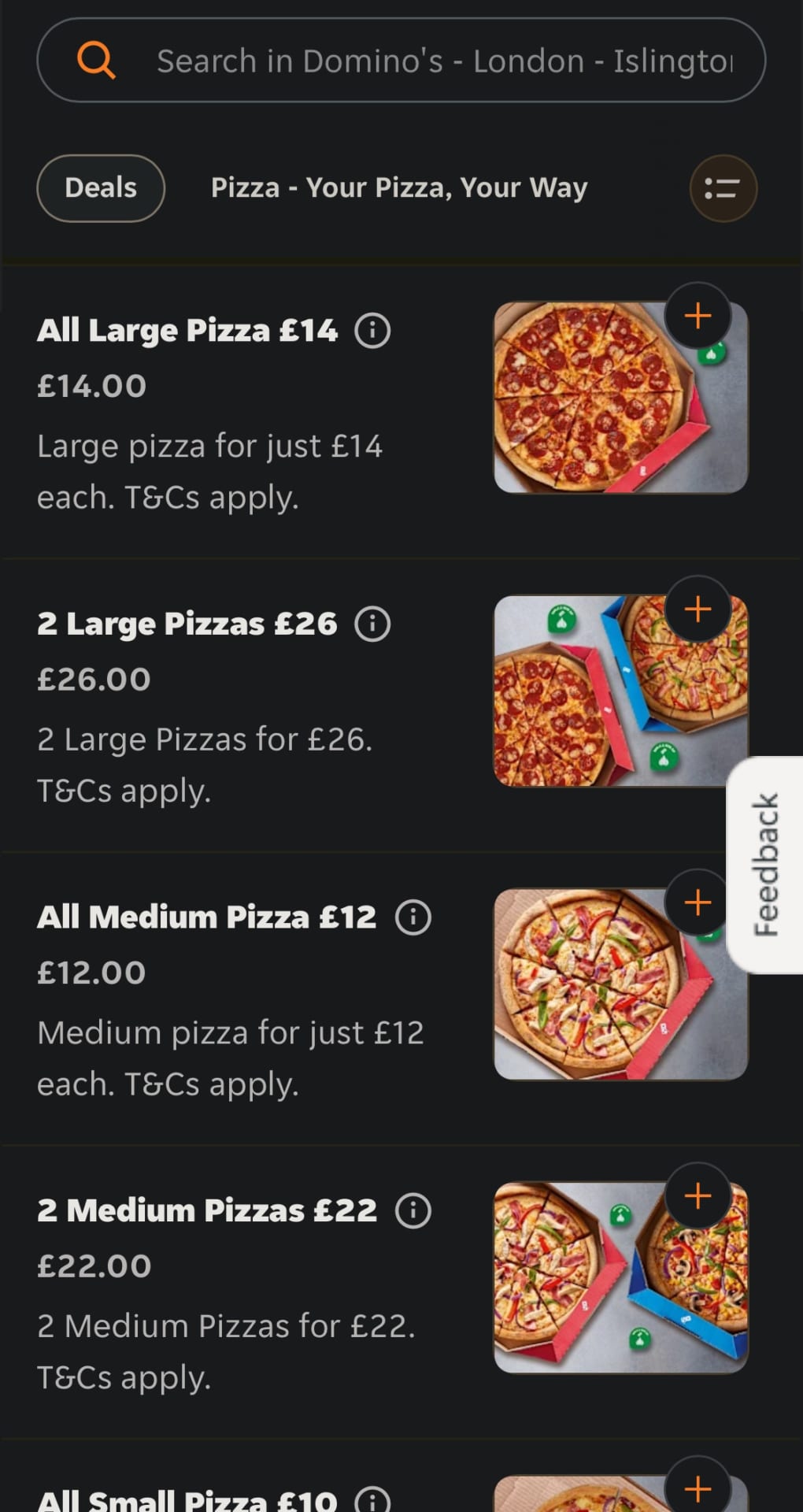View info about 2 Large Pizzas £26
The width and height of the screenshot is (803, 1512).
point(372,624)
